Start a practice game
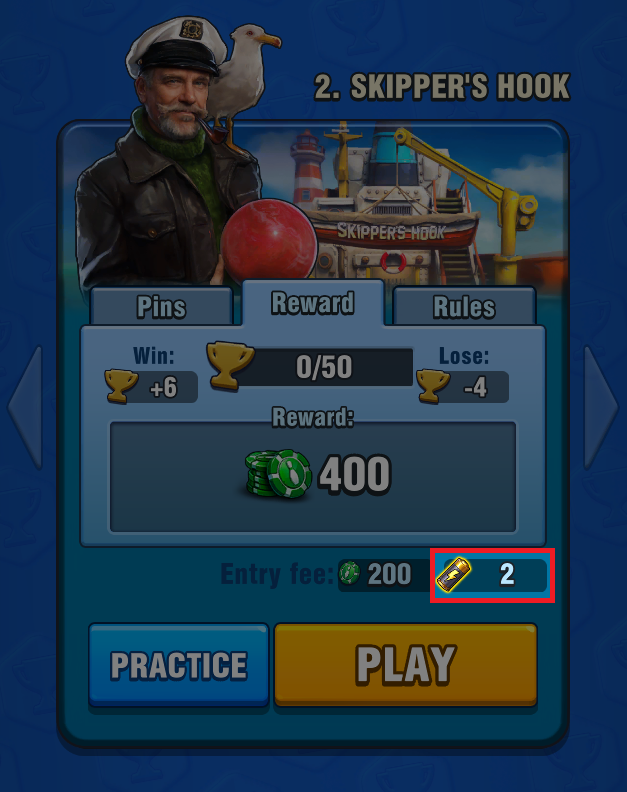Image resolution: width=627 pixels, height=792 pixels. point(178,665)
